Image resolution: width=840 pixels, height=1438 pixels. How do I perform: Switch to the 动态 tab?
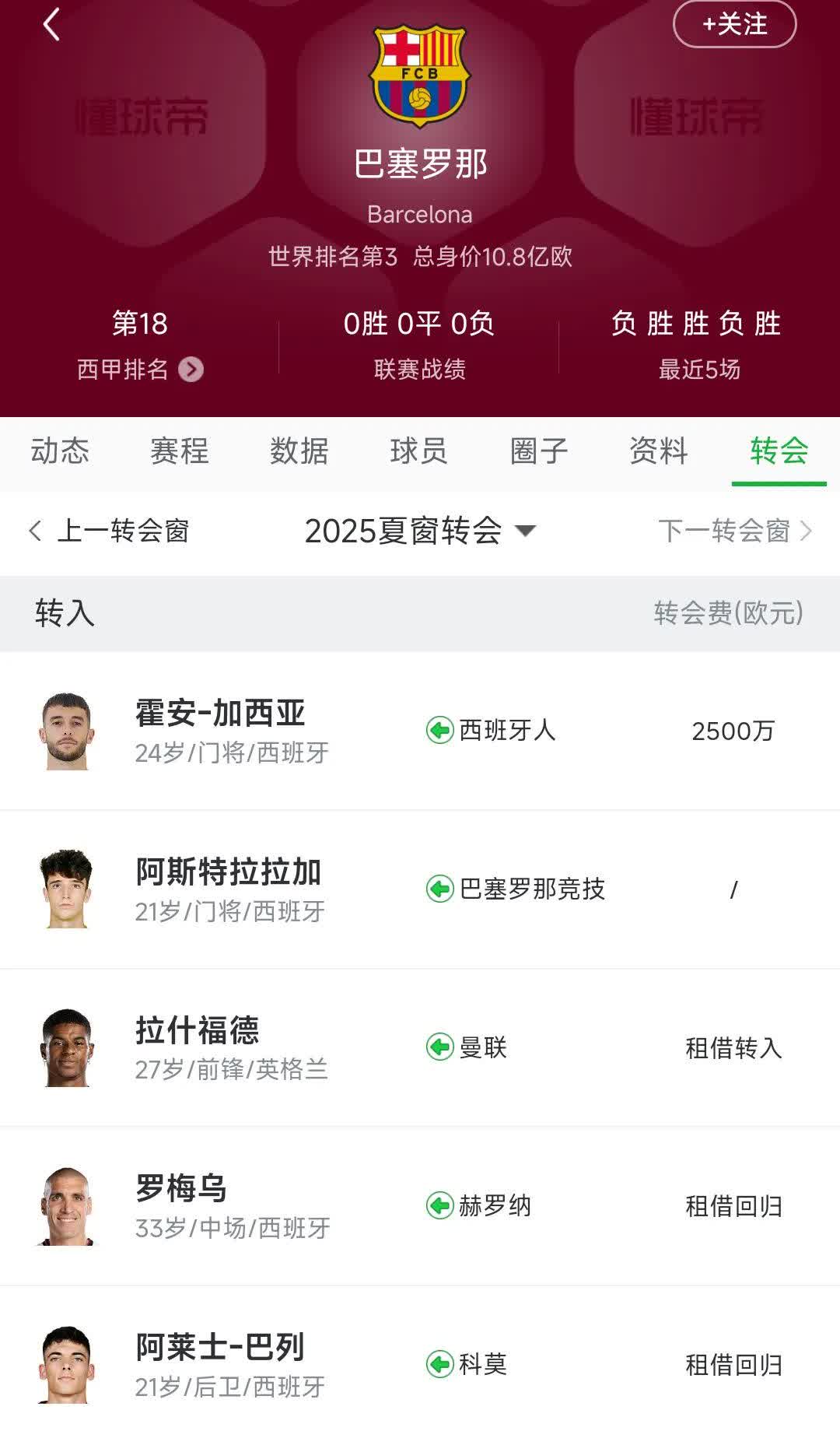pos(60,451)
